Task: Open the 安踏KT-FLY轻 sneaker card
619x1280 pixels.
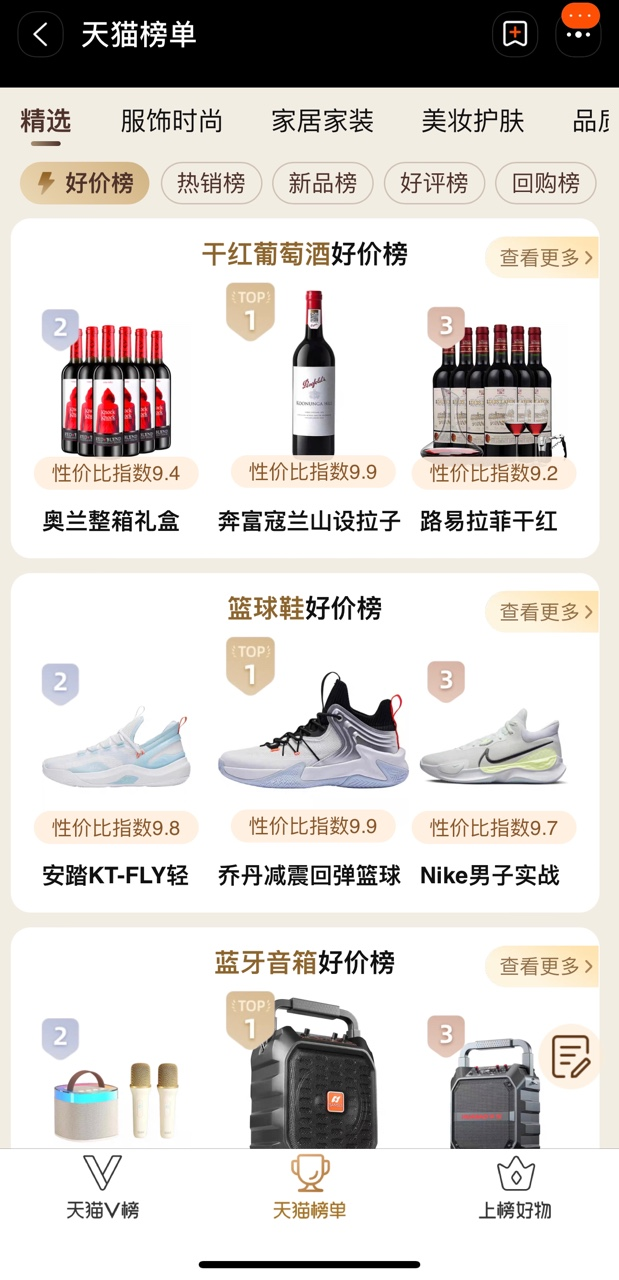Action: [114, 760]
